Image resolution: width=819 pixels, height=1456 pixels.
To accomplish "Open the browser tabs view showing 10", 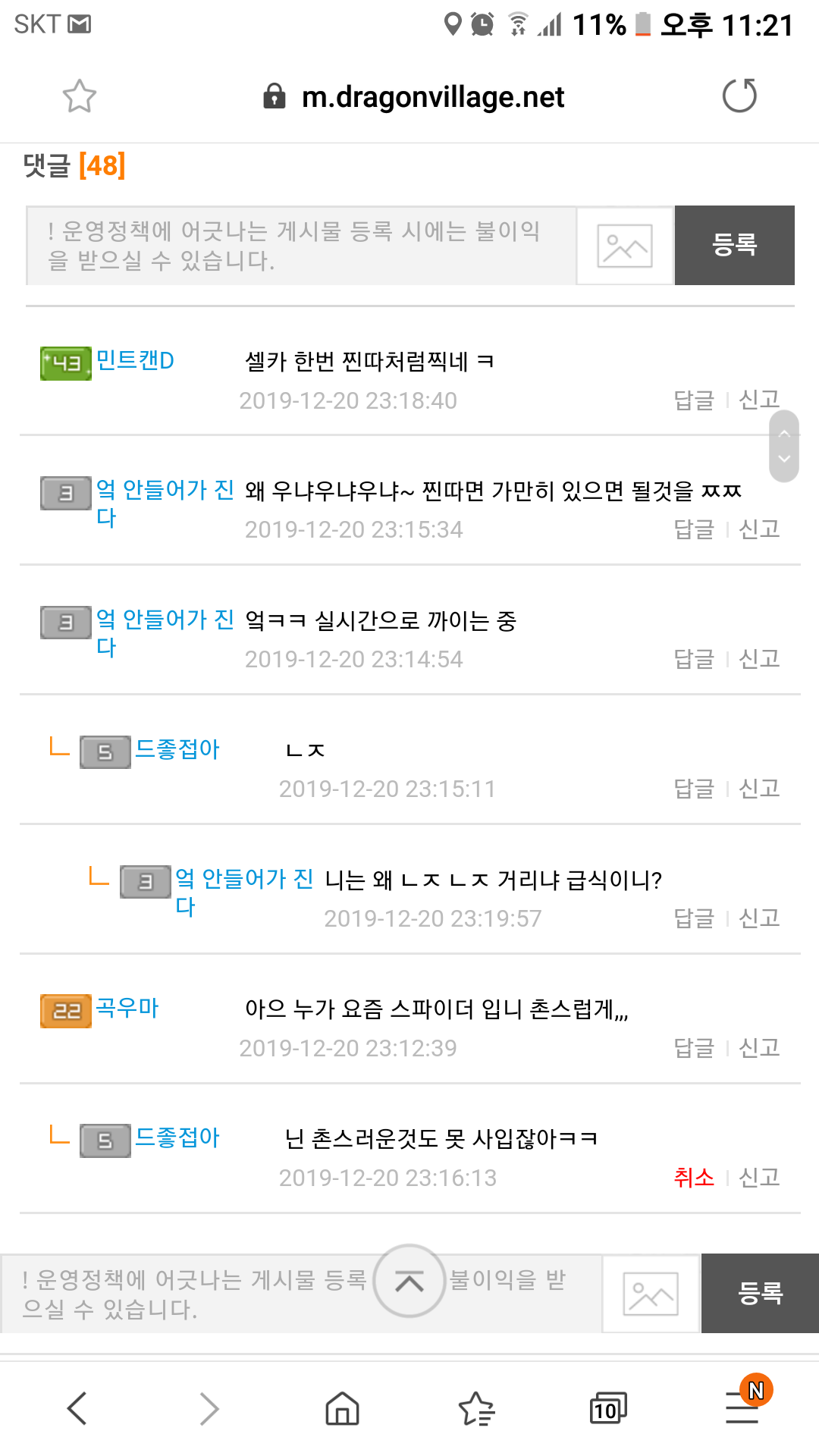I will click(608, 1409).
